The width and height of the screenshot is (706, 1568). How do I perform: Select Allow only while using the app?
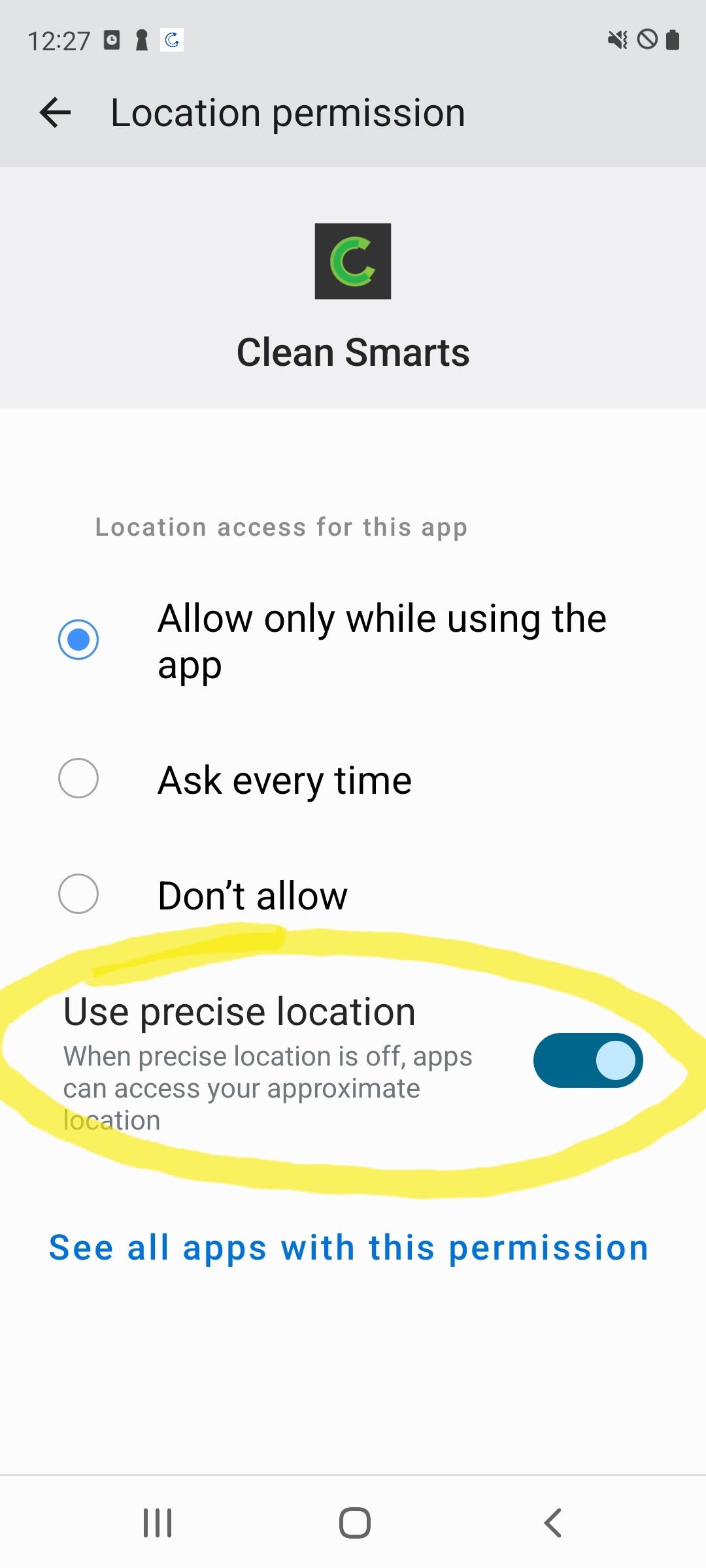[x=78, y=639]
